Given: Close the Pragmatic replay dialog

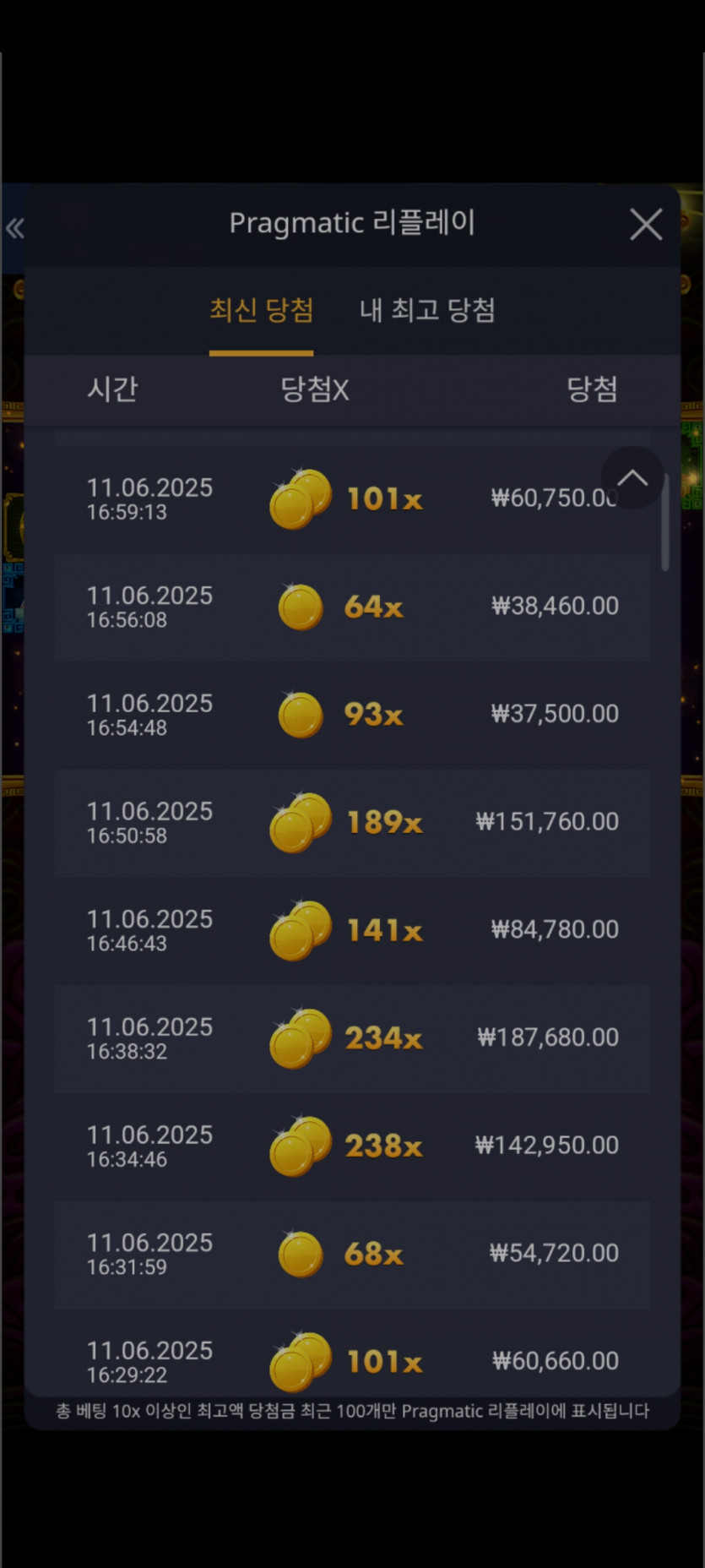Looking at the screenshot, I should (646, 225).
